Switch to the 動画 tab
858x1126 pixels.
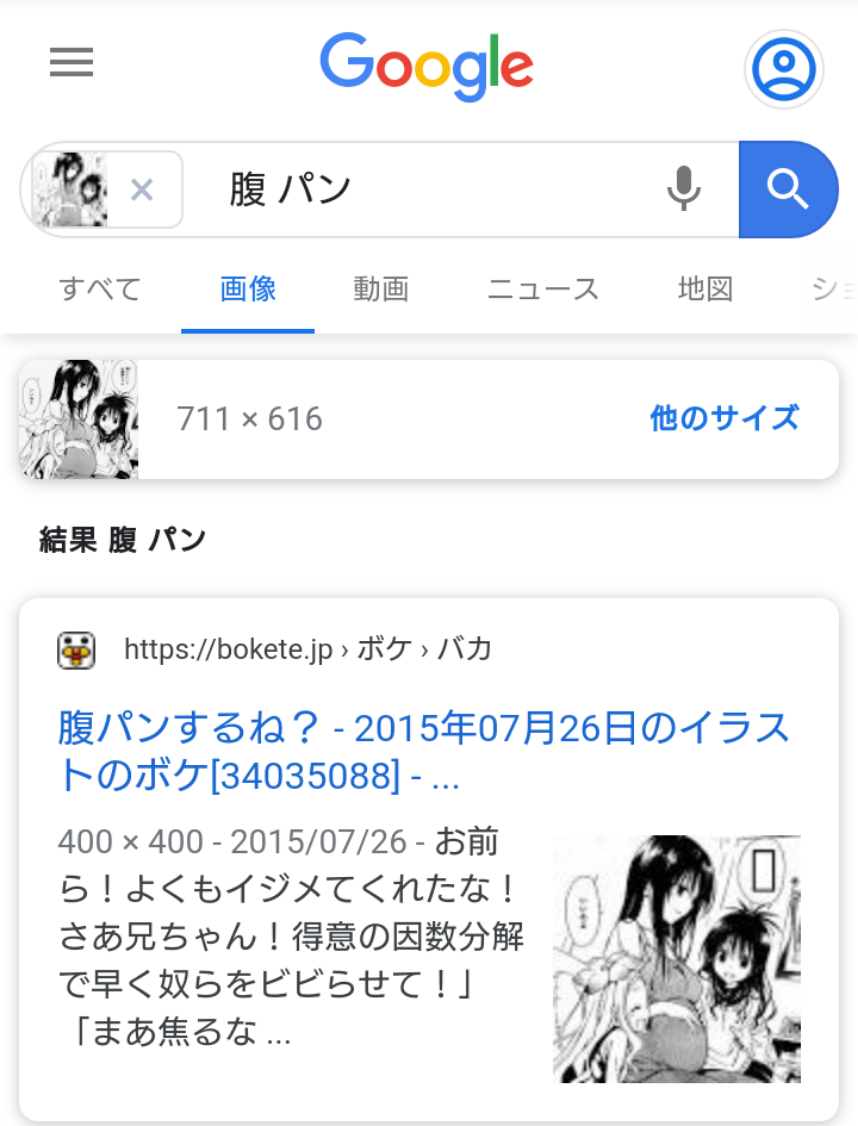pyautogui.click(x=381, y=290)
